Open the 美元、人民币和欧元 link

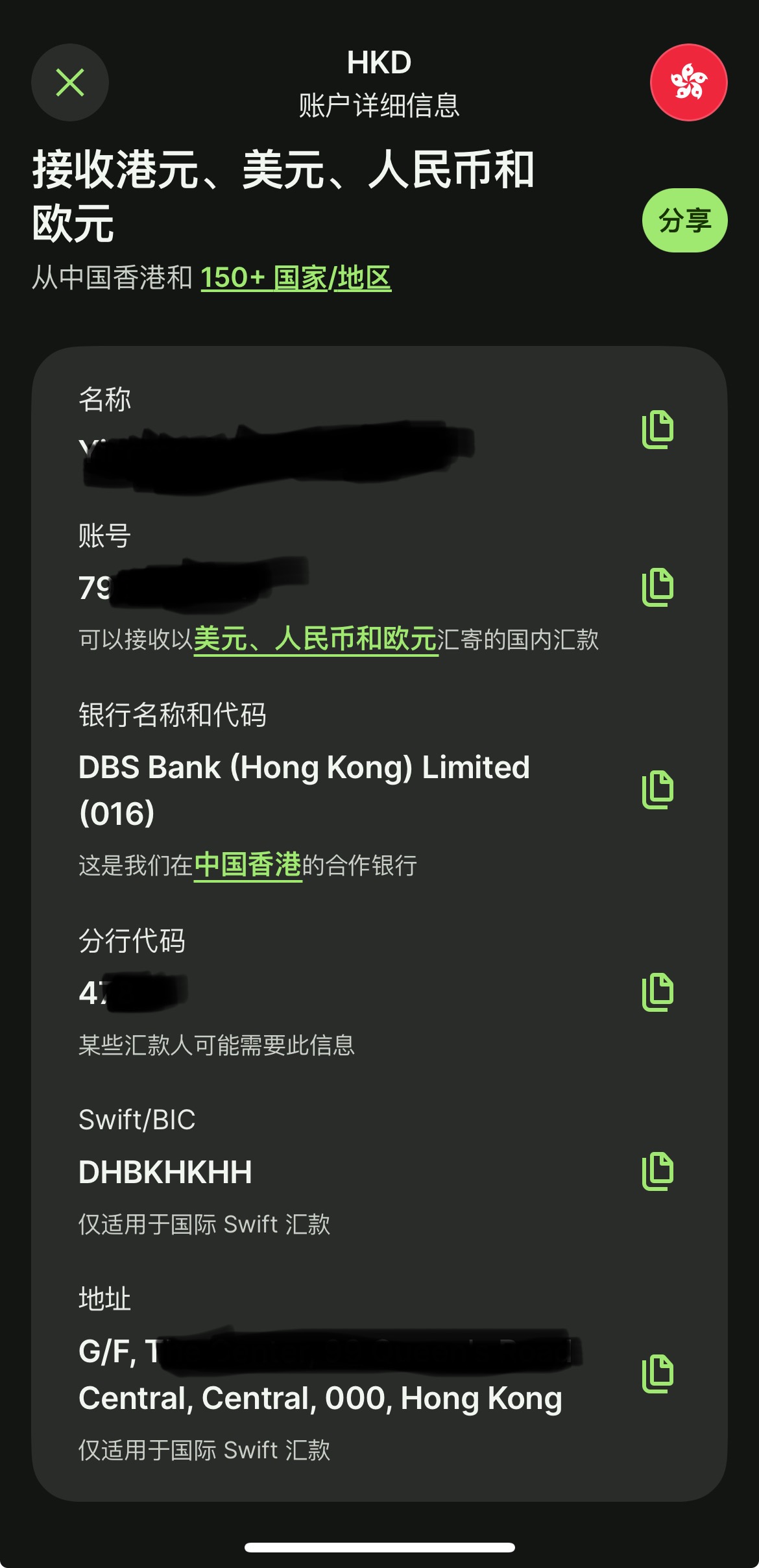click(315, 639)
